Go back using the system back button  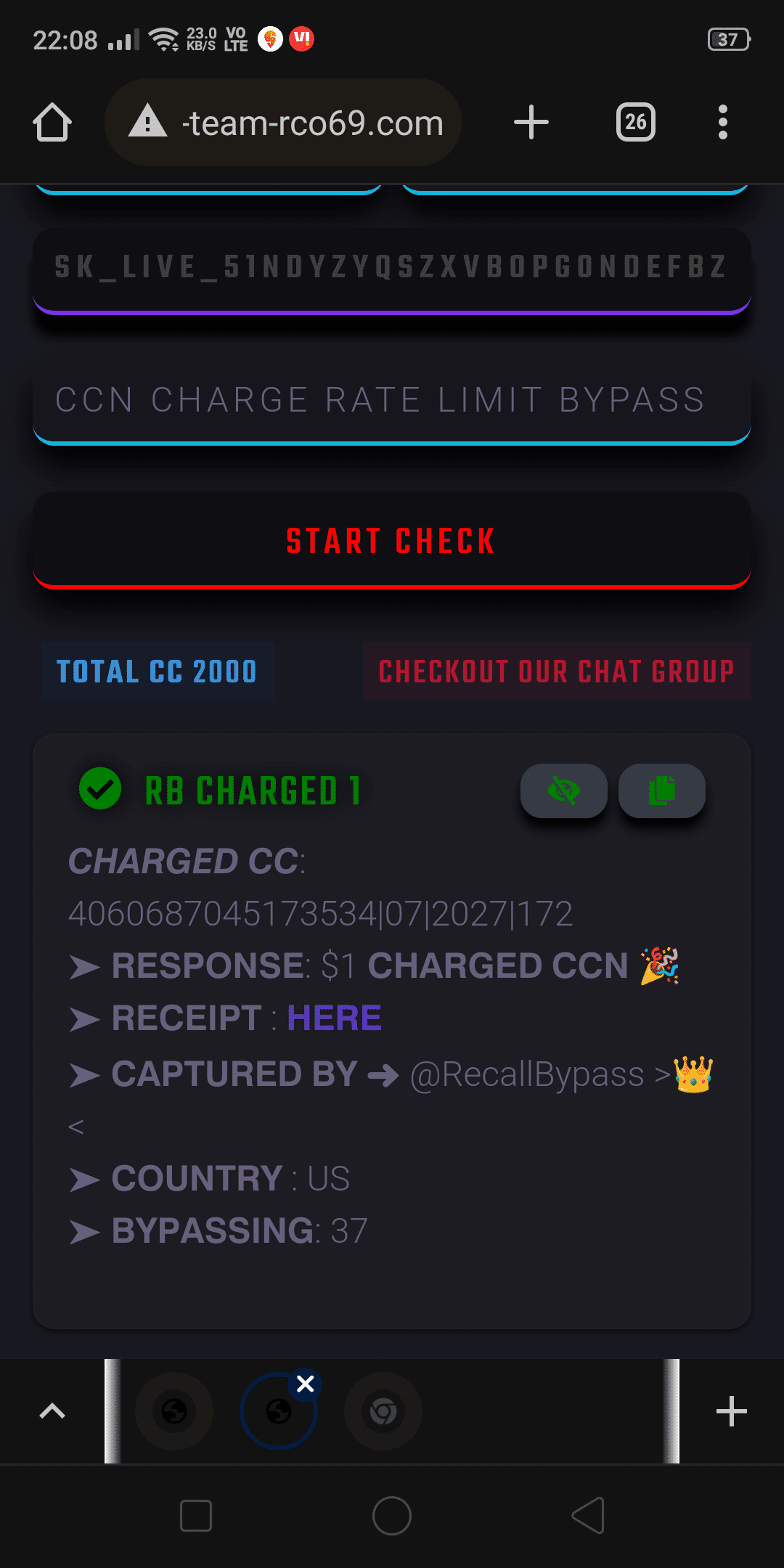pos(588,1516)
